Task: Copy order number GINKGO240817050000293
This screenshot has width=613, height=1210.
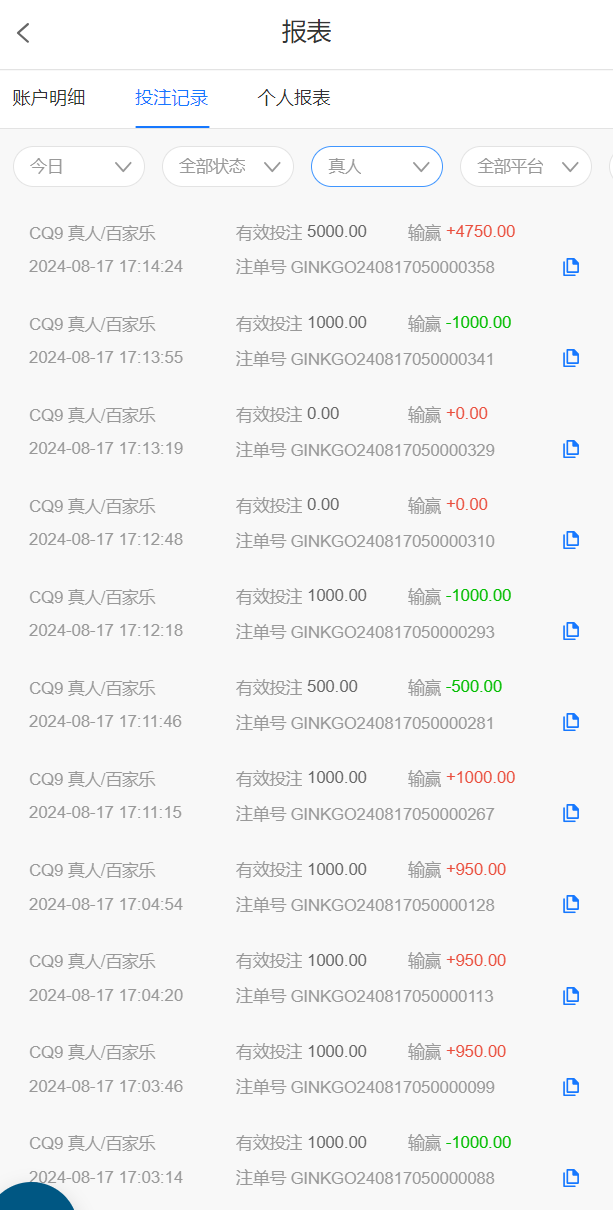Action: (x=571, y=631)
